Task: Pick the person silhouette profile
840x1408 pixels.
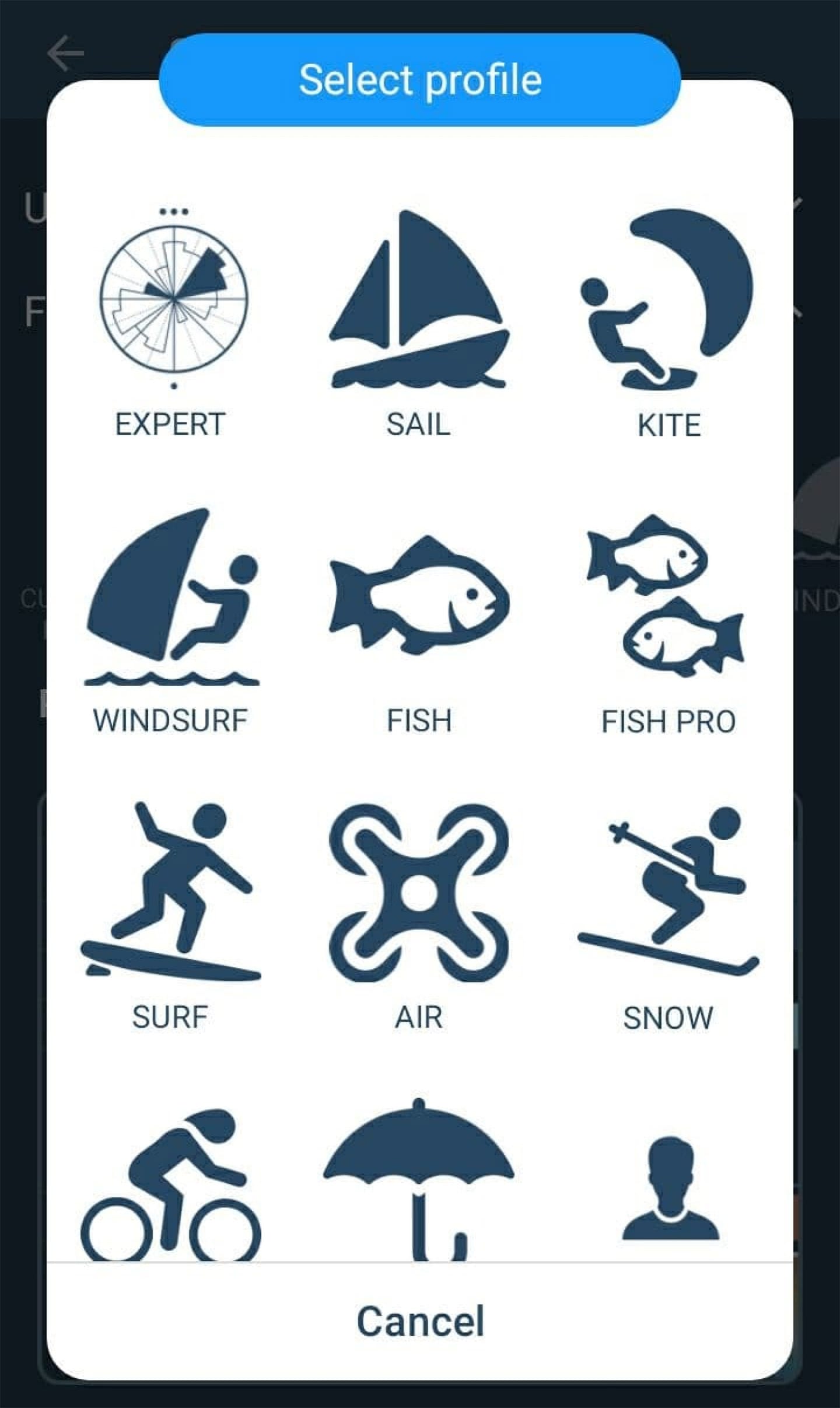Action: 670,1190
